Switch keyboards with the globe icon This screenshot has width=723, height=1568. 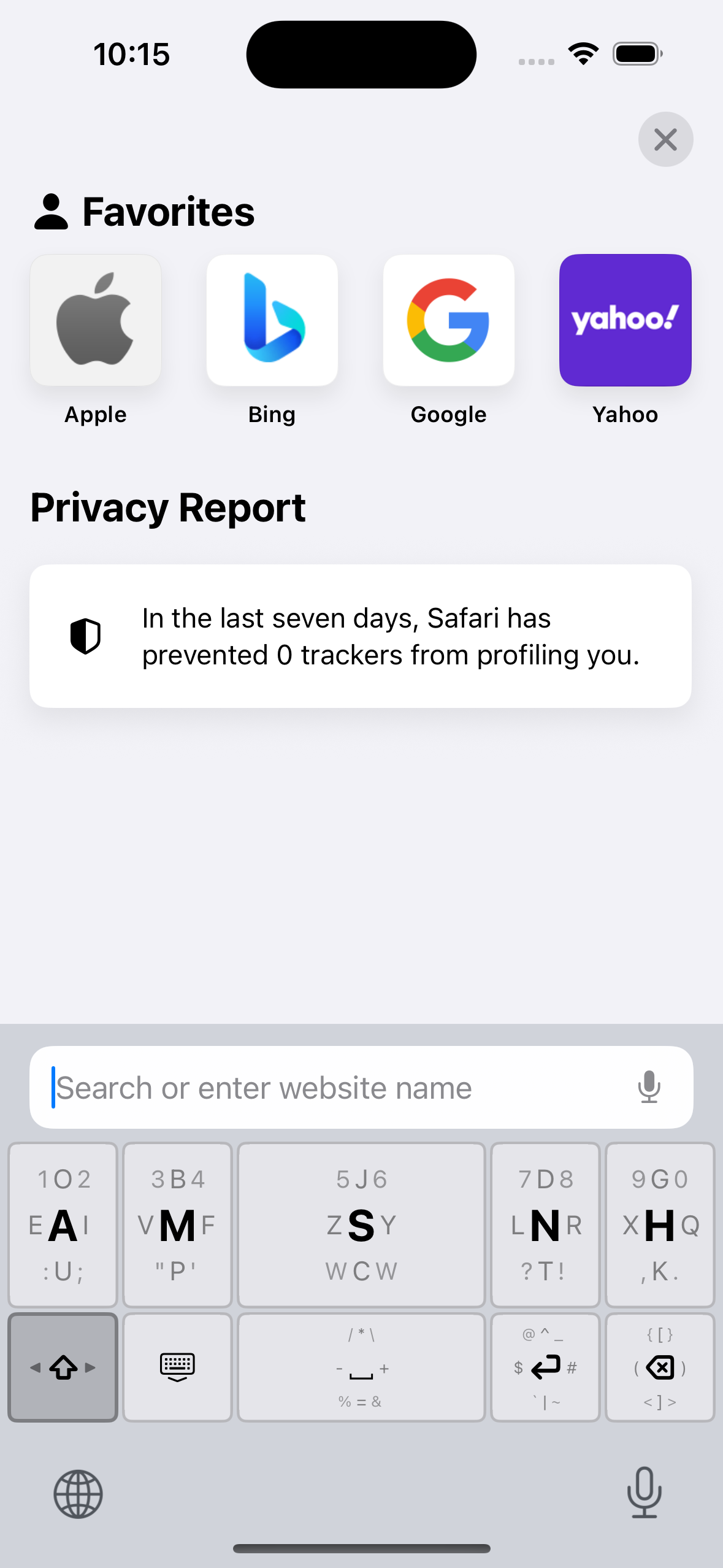click(x=78, y=1494)
